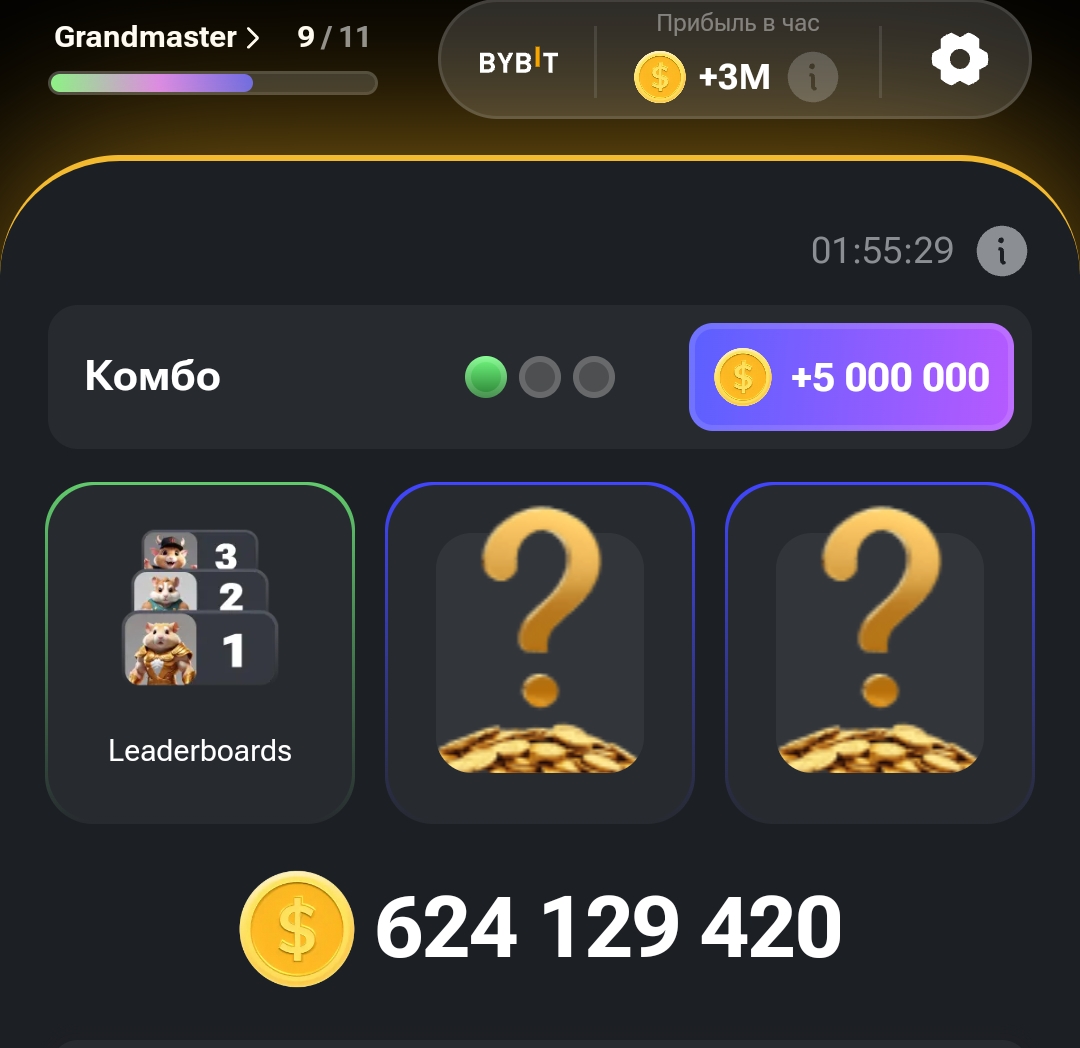Show info about profit per hour
1080x1048 pixels.
click(x=812, y=77)
